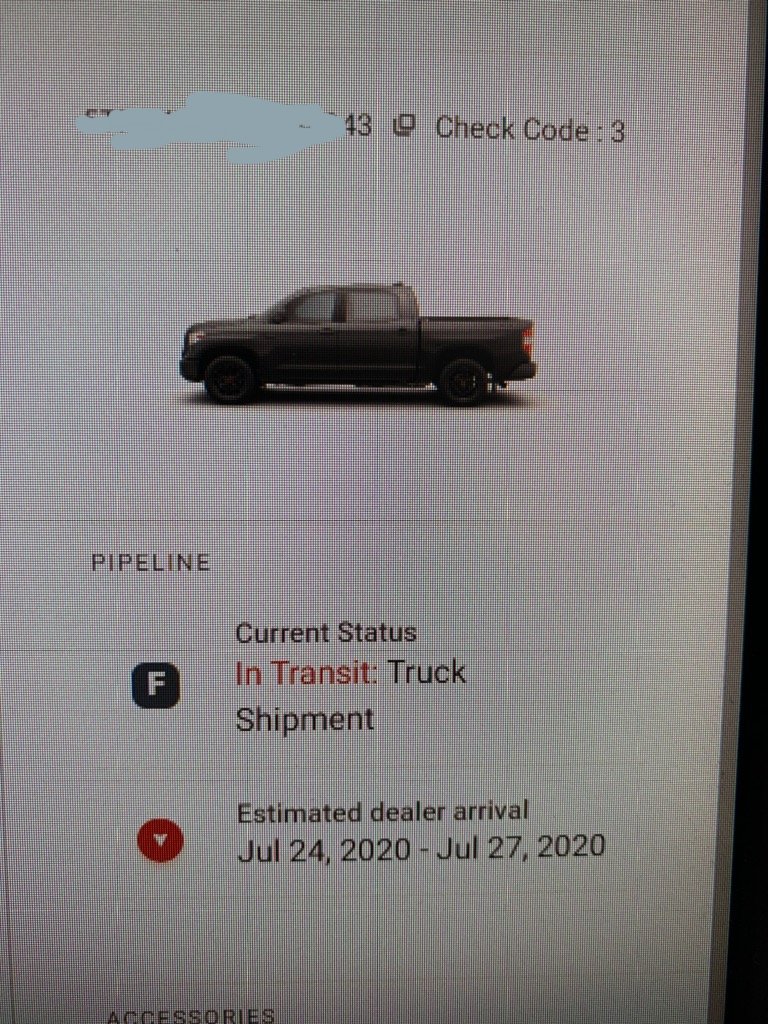Expand the Estimated dealer arrival red chevron
The image size is (768, 1024).
(160, 841)
